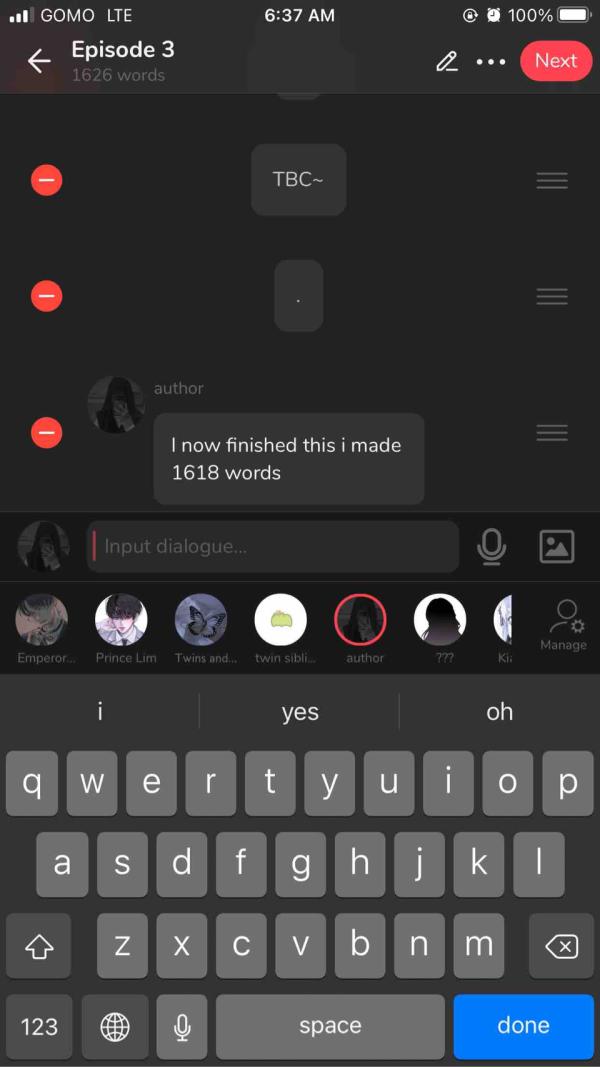This screenshot has height=1067, width=600.
Task: Tap done on the keyboard
Action: click(x=523, y=1025)
